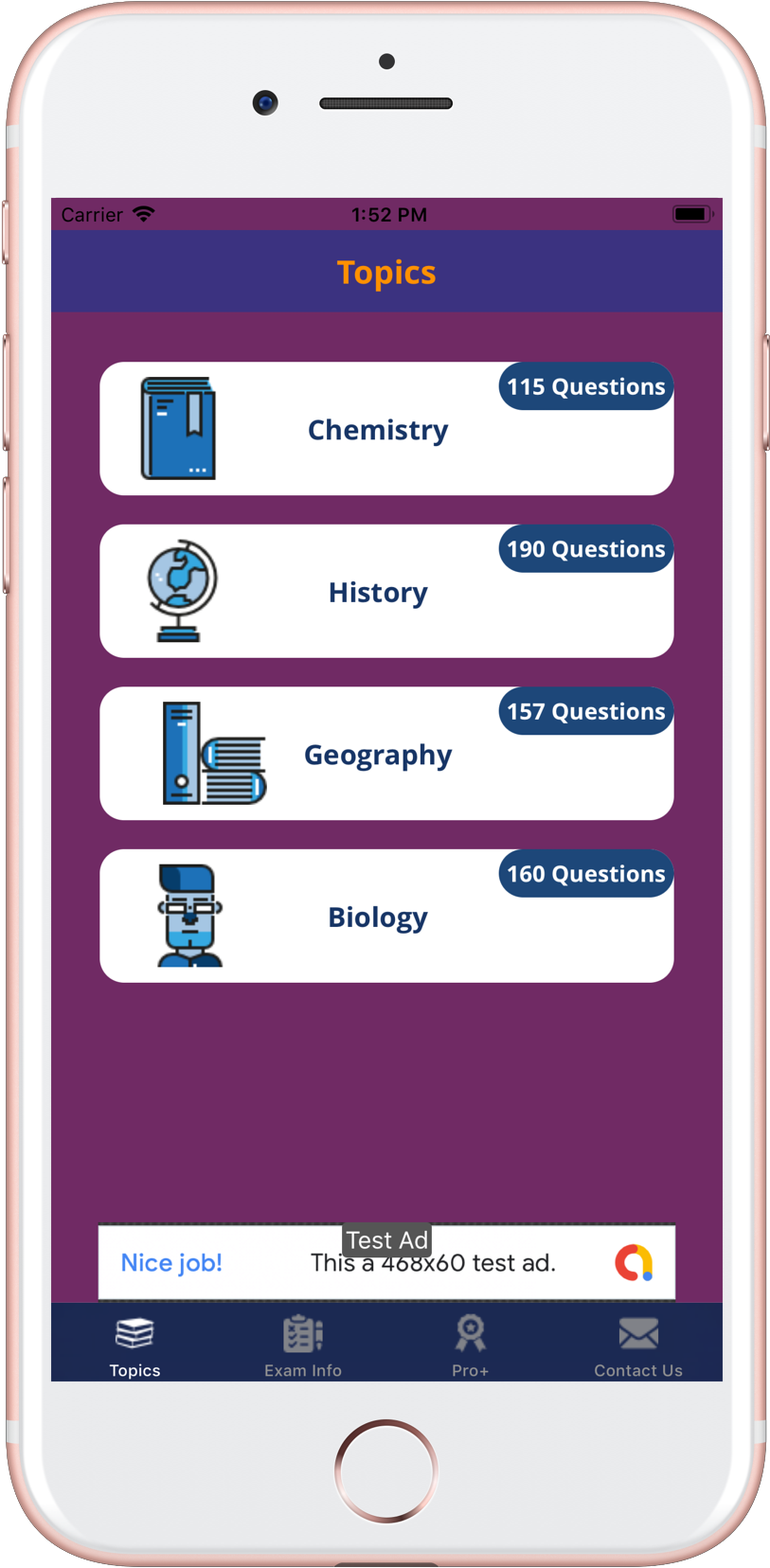Screen dimensions: 770x1568
Task: Select the Pro+ ribbon badge icon
Action: pyautogui.click(x=470, y=1329)
